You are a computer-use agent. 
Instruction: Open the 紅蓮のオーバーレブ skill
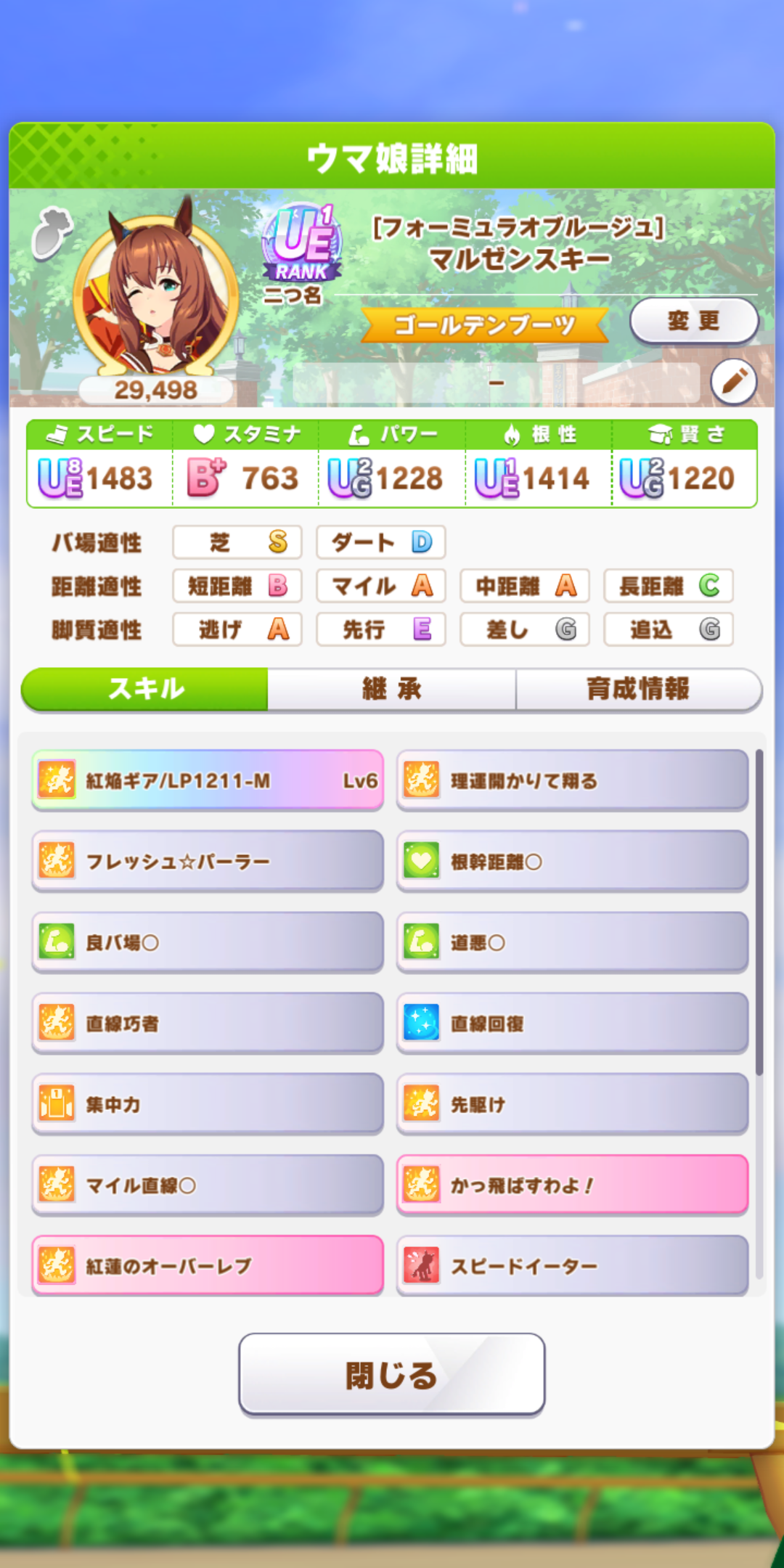208,1266
